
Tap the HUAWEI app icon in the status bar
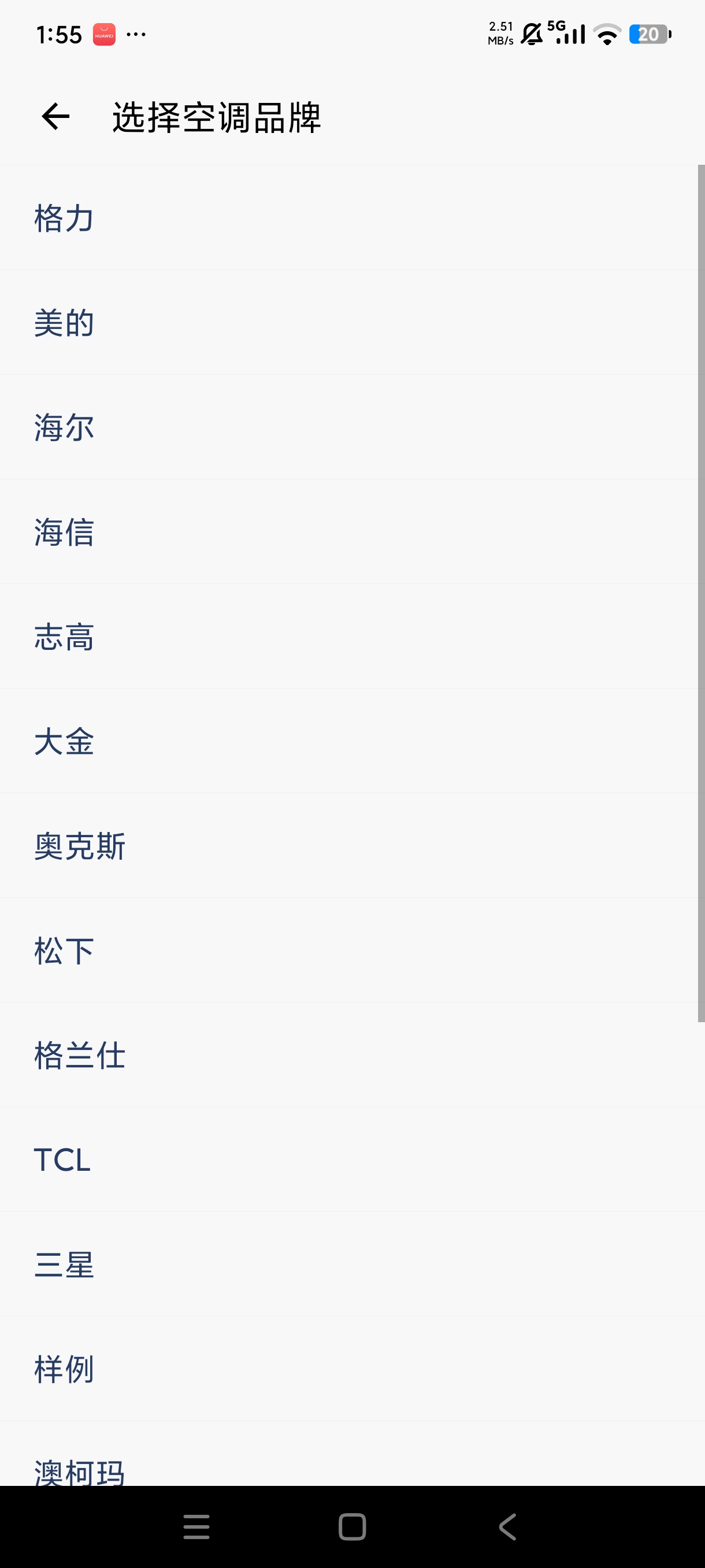pyautogui.click(x=103, y=35)
